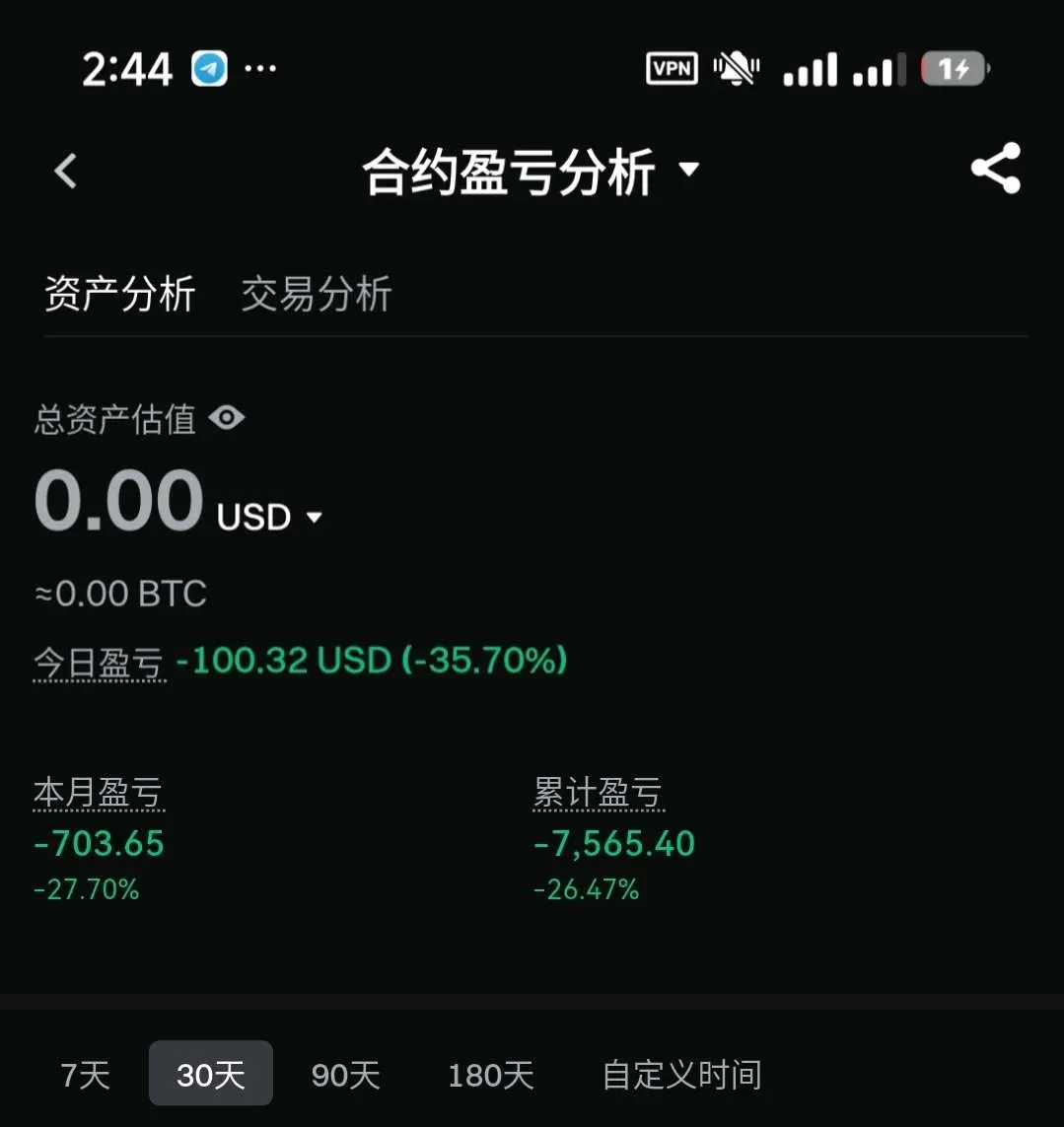Go back using the top-left arrow
This screenshot has width=1064, height=1127.
[x=66, y=171]
